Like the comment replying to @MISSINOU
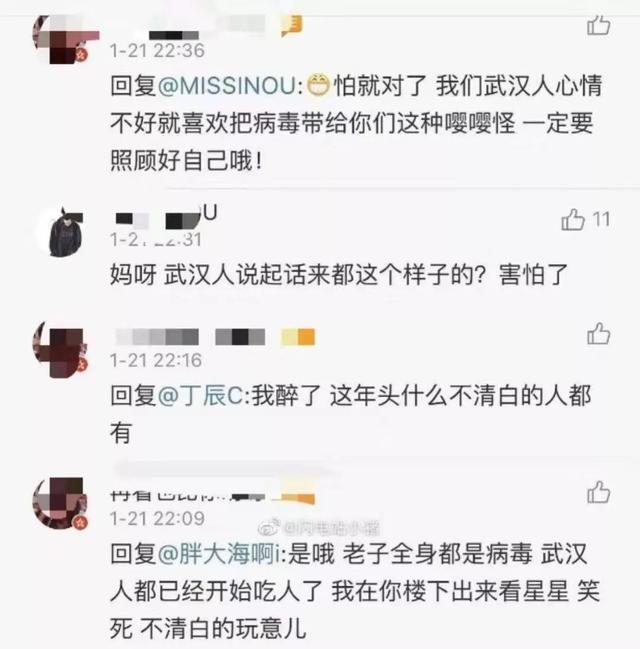 (x=598, y=26)
